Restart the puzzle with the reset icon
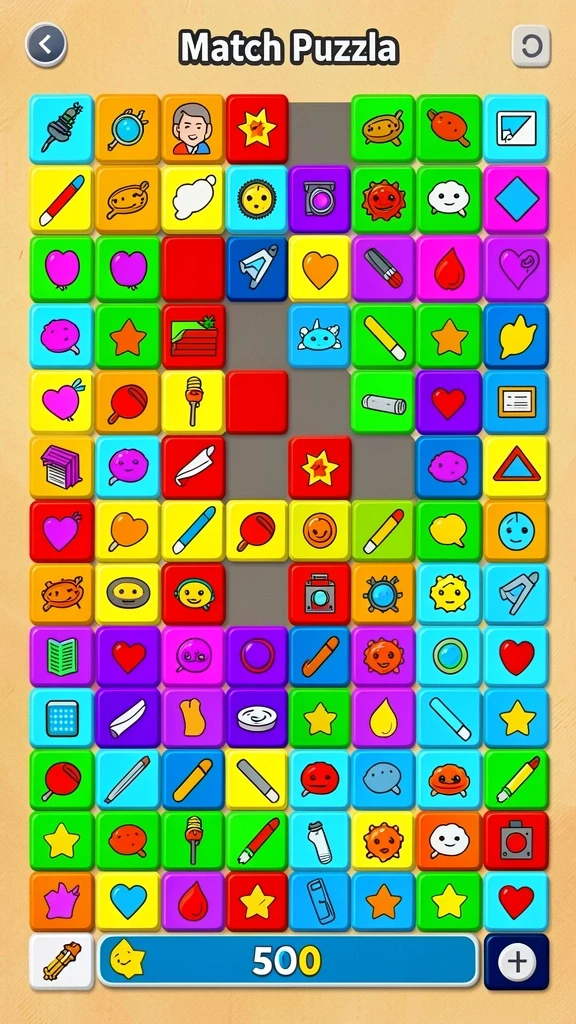This screenshot has width=576, height=1024. point(531,46)
